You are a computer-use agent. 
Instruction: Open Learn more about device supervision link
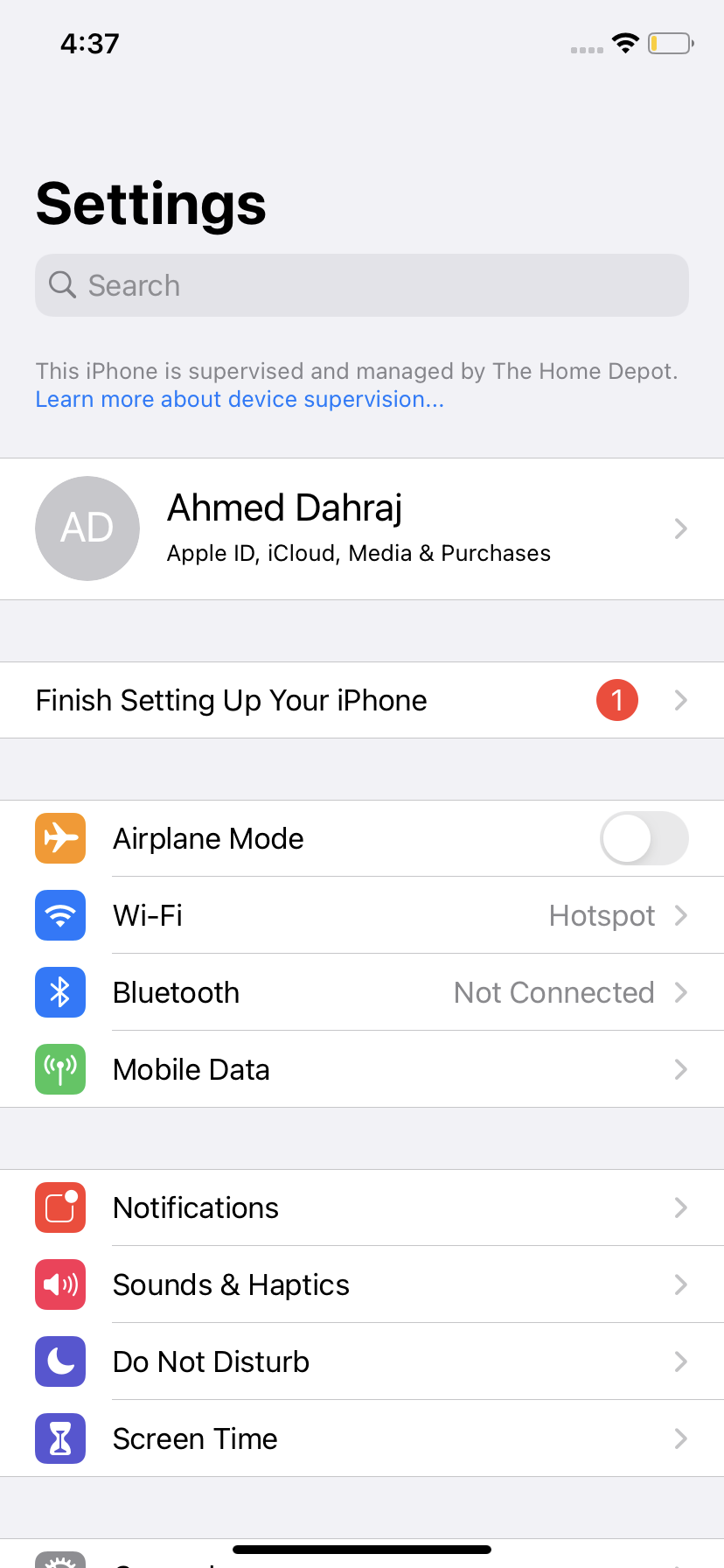click(x=240, y=400)
